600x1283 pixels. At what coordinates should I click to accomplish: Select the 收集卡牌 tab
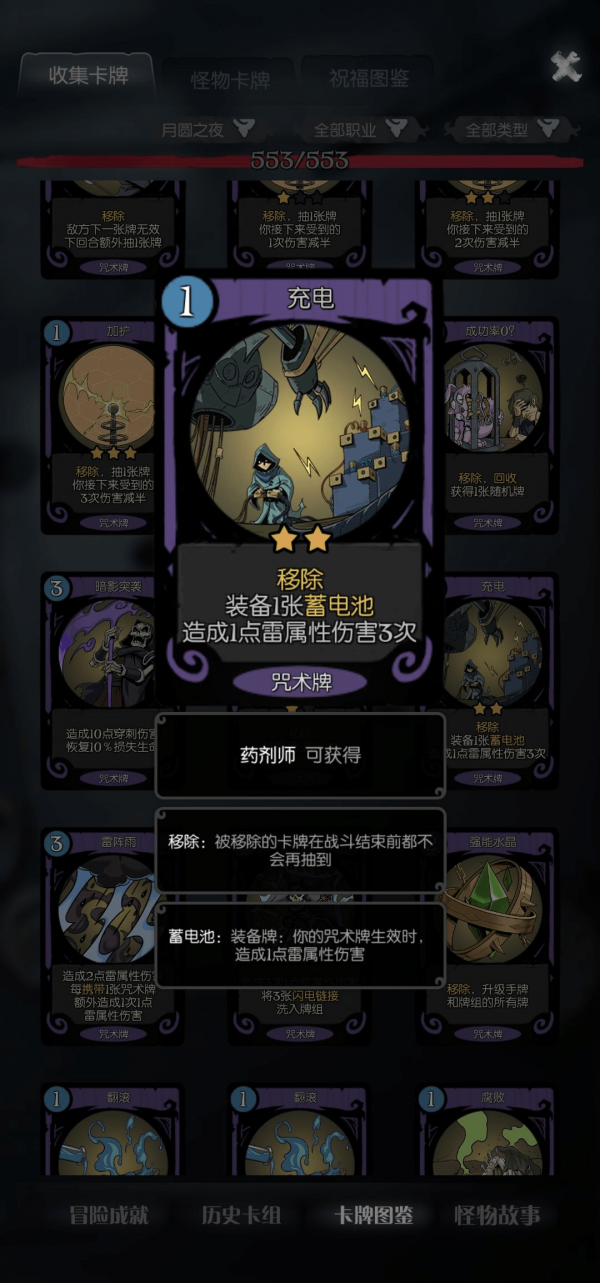pos(89,76)
